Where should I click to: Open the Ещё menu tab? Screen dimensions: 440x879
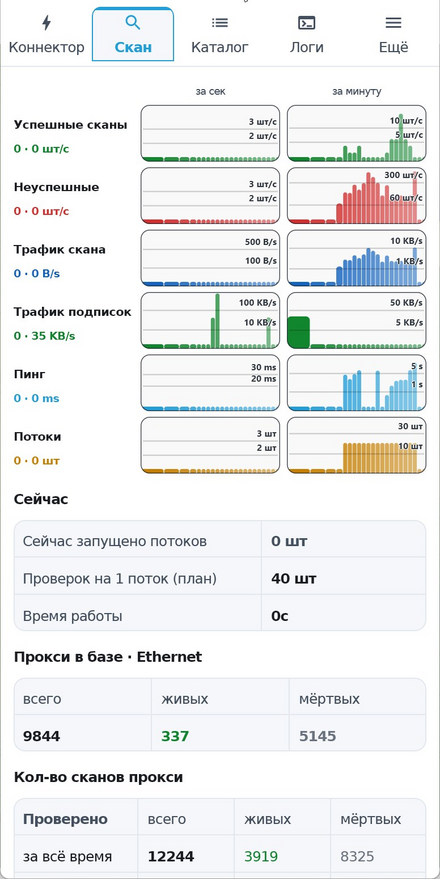coord(393,35)
